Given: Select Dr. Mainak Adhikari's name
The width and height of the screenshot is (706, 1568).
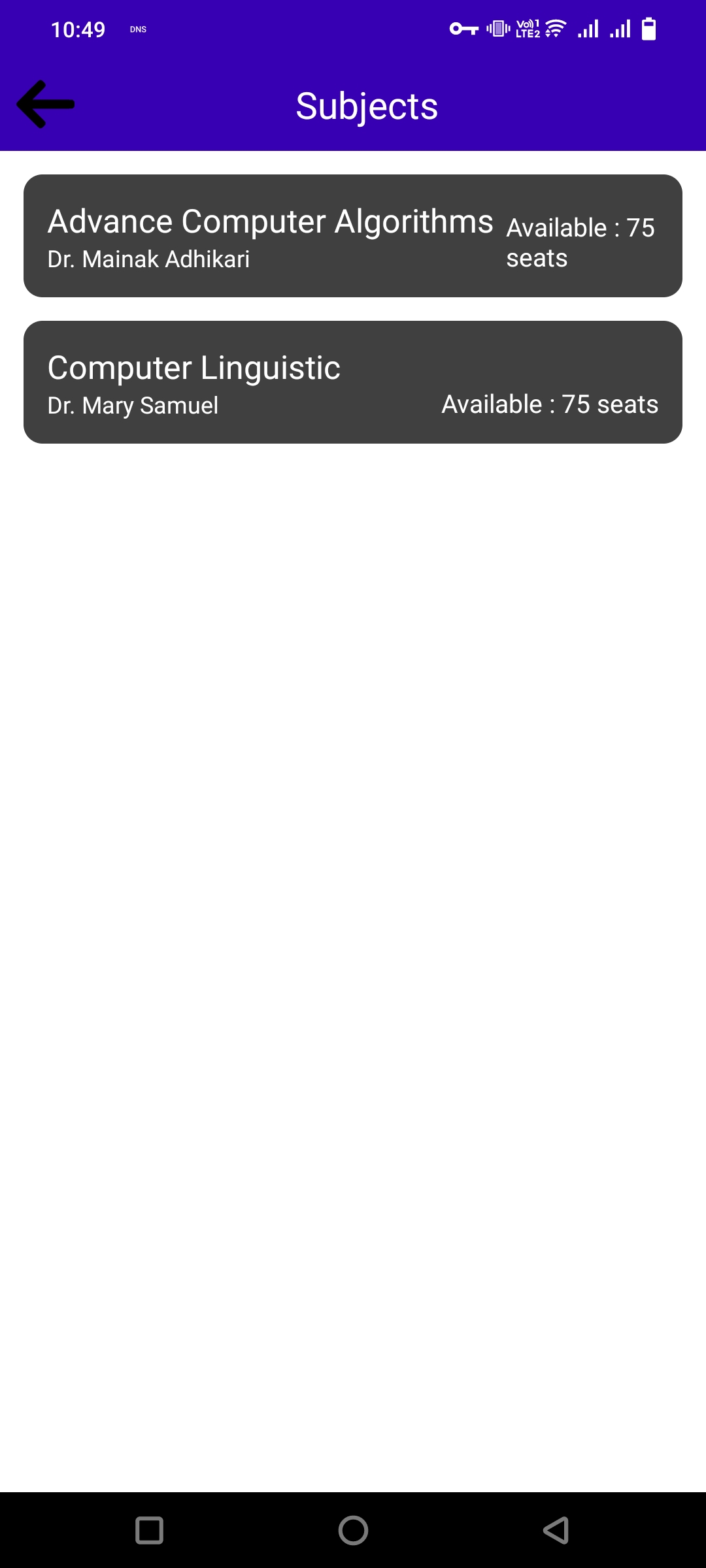Looking at the screenshot, I should 149,259.
